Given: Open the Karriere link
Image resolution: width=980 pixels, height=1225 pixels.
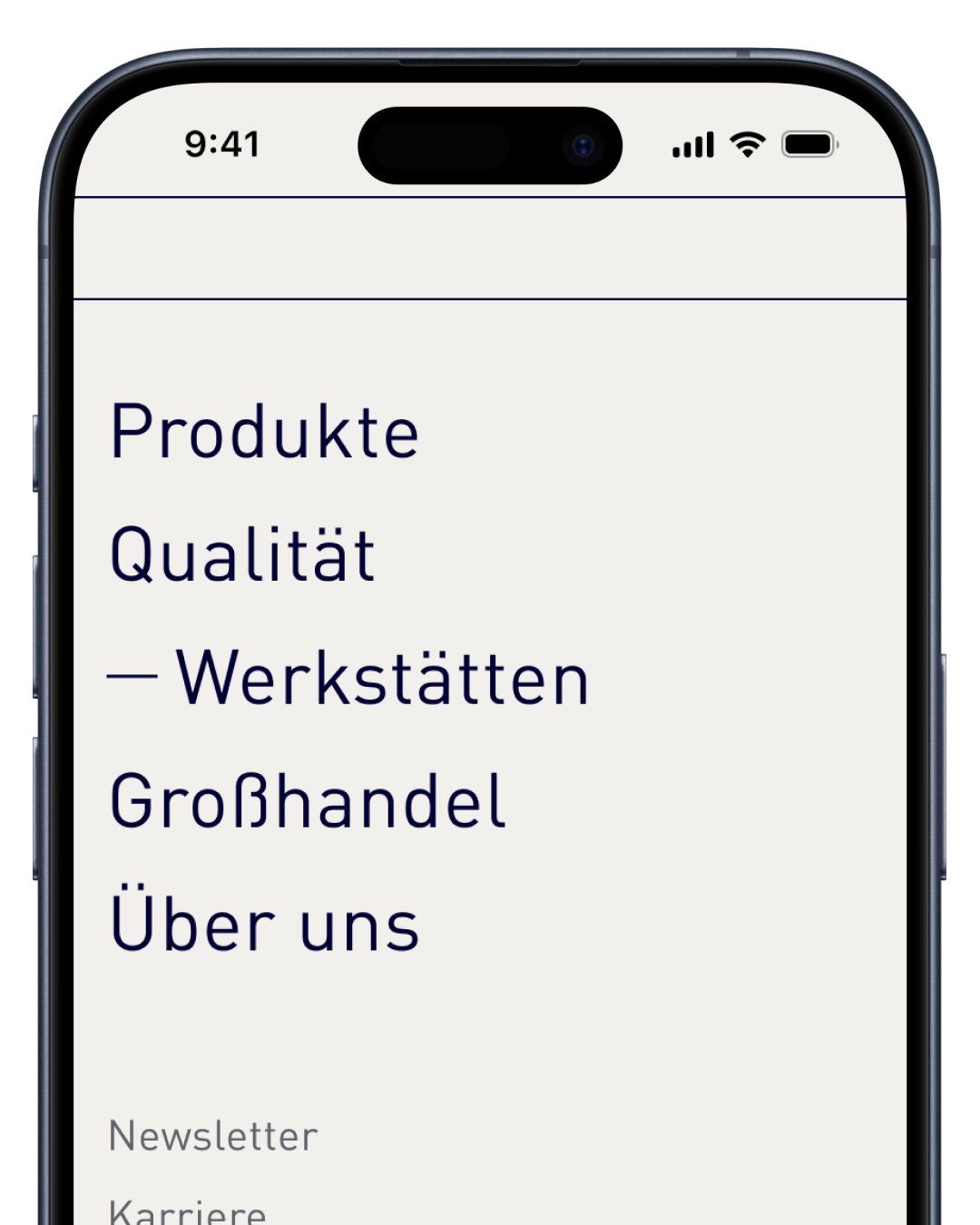Looking at the screenshot, I should coord(188,1212).
